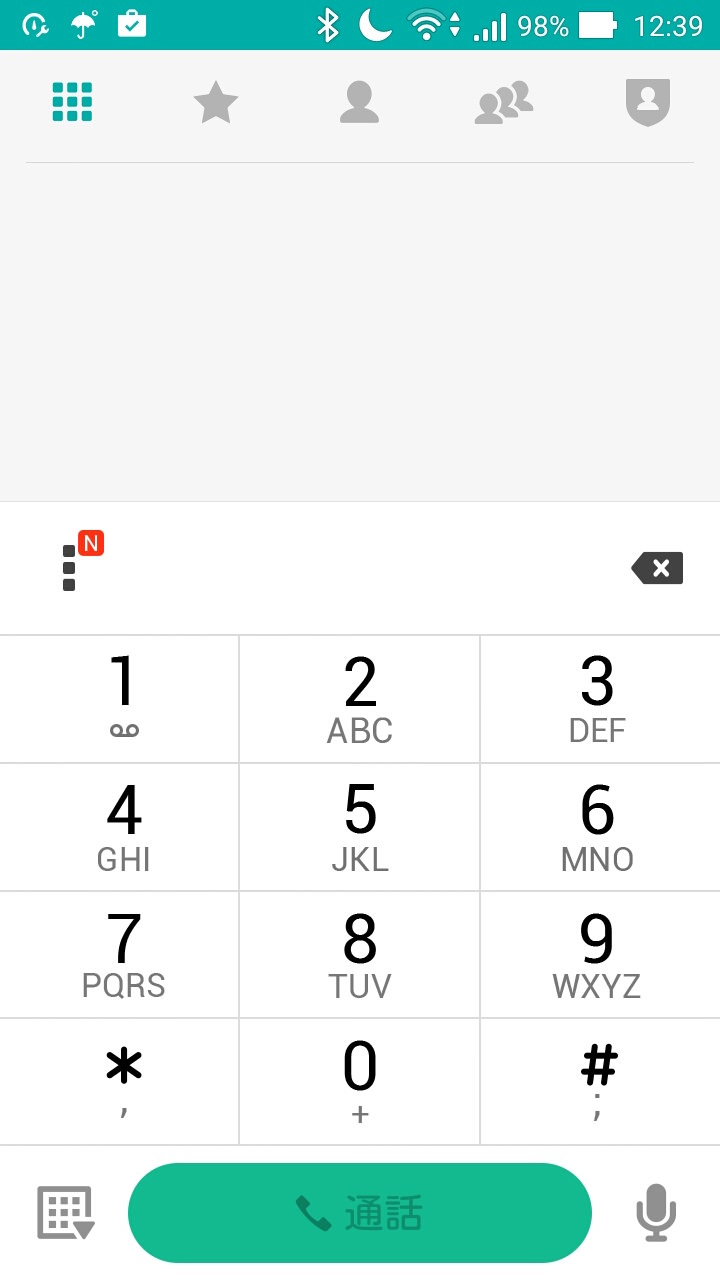This screenshot has height=1280, width=720.
Task: Dial the 7 PQRS key
Action: pos(120,955)
